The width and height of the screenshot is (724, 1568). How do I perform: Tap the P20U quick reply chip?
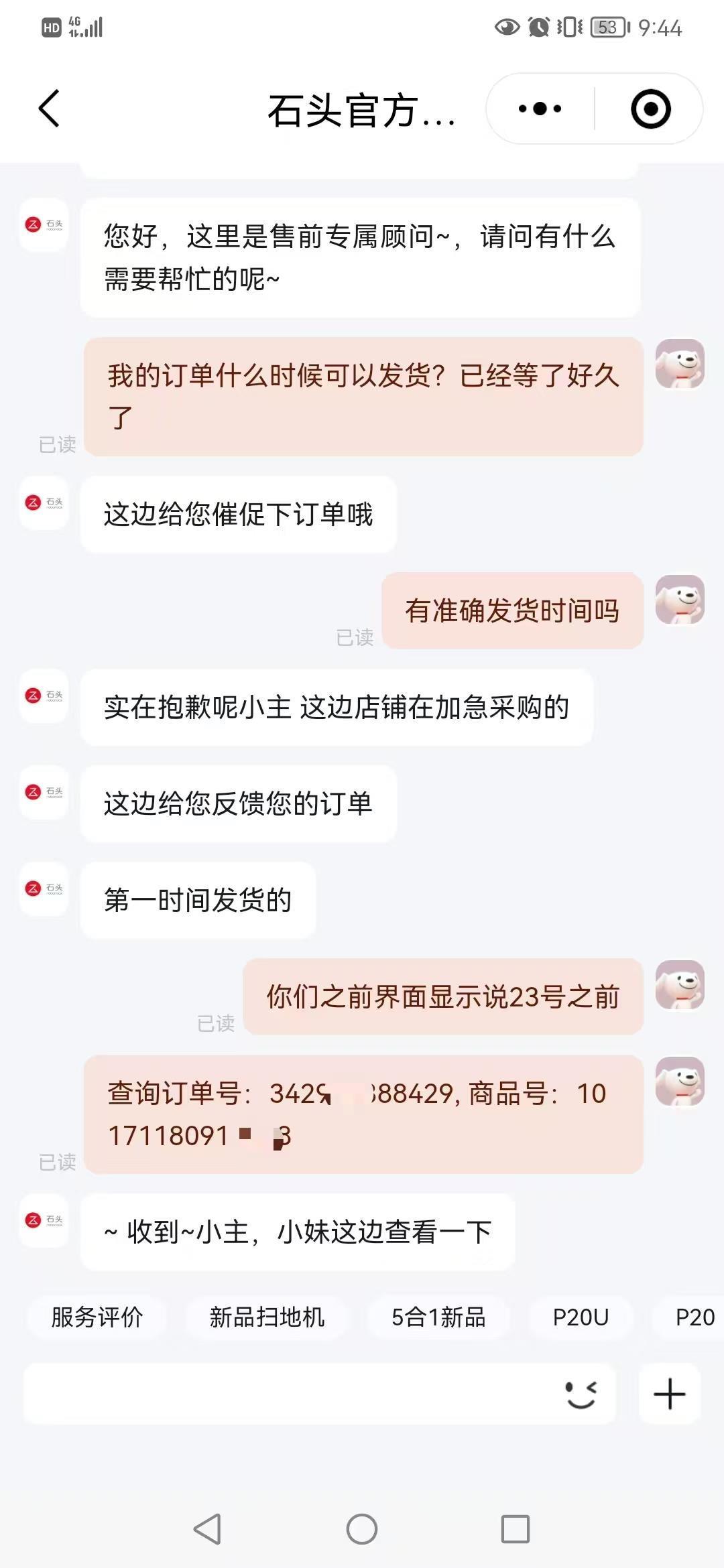[x=581, y=1317]
